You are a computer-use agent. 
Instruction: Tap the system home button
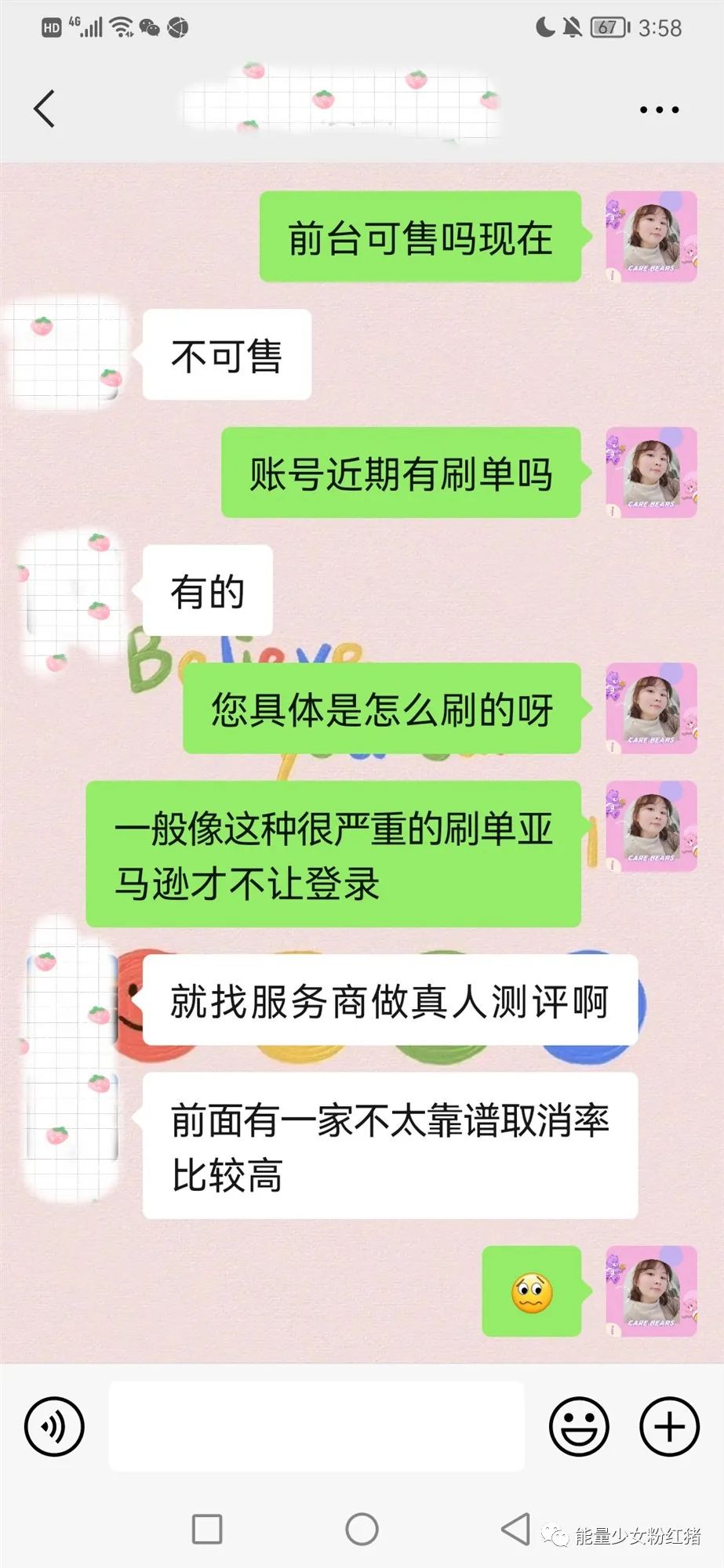click(x=362, y=1528)
